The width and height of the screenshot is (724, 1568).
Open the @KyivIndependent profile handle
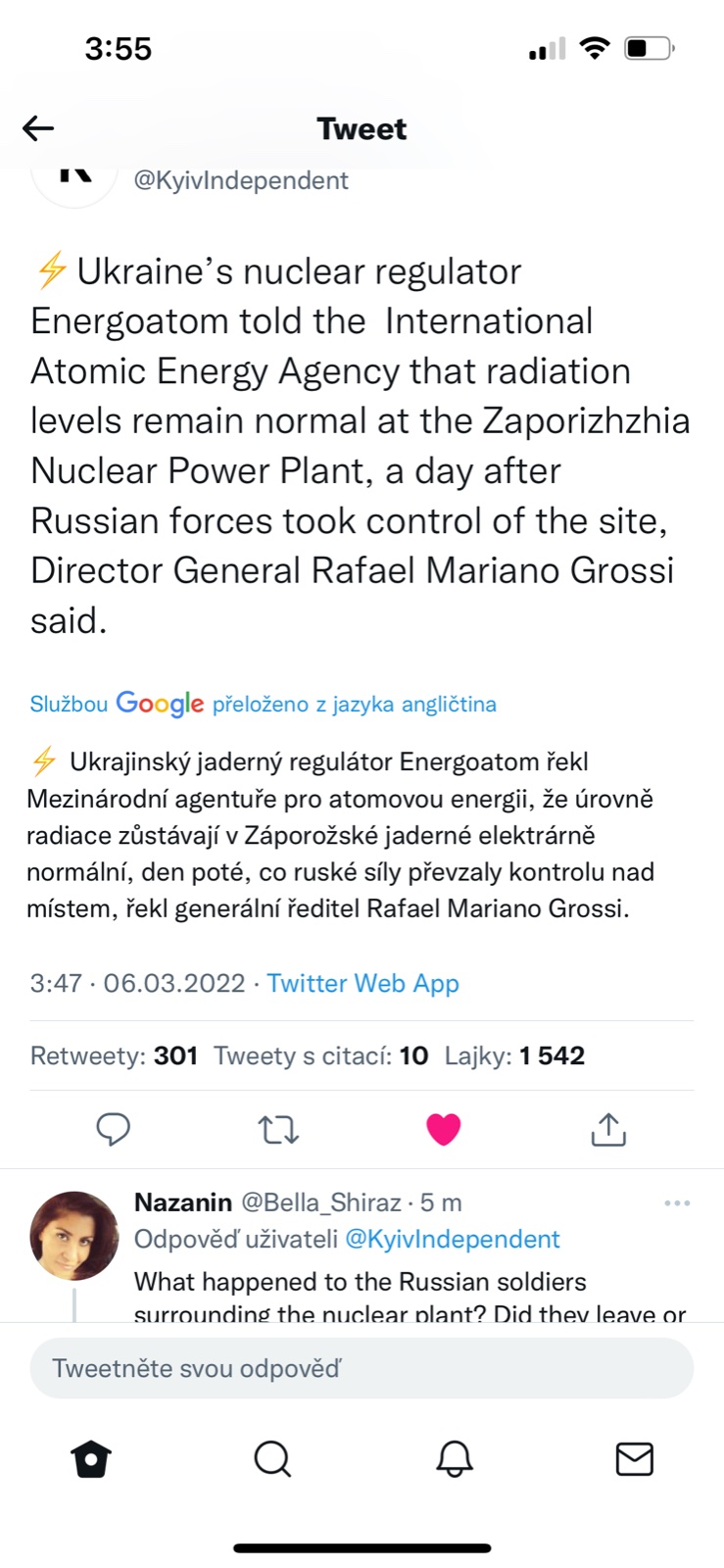pyautogui.click(x=241, y=180)
